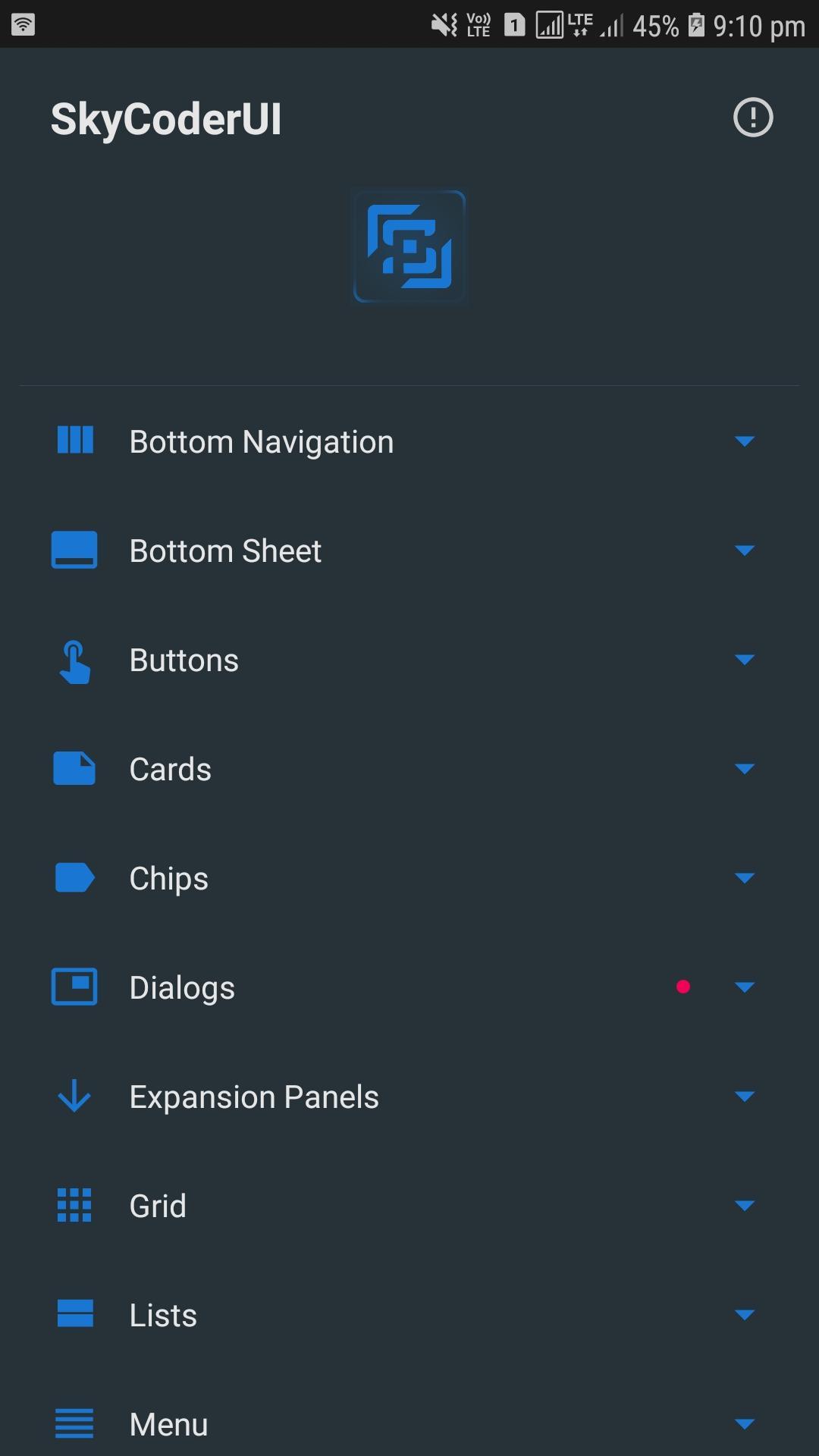819x1456 pixels.
Task: Open the info alert icon
Action: [x=752, y=118]
